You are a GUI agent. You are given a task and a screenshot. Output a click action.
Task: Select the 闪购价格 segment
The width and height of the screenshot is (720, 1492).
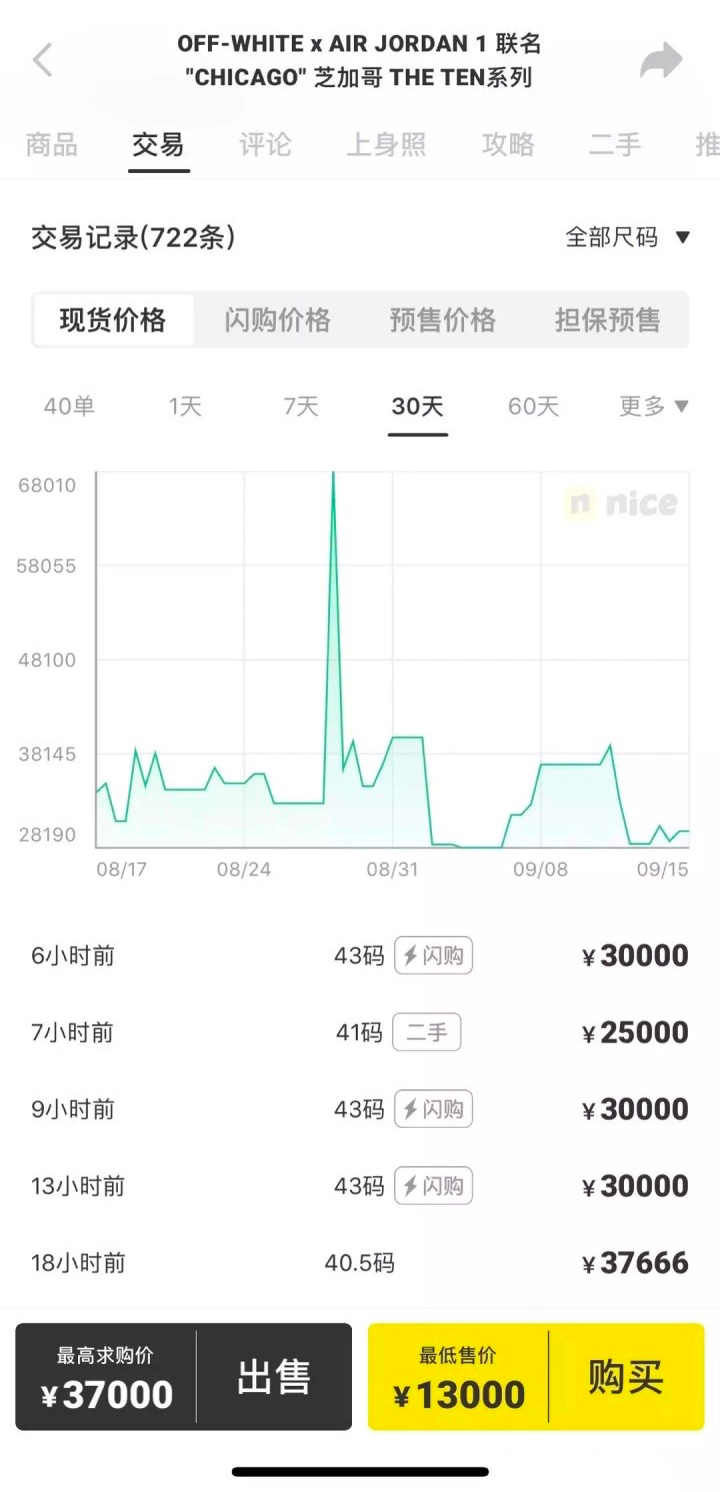click(x=277, y=320)
